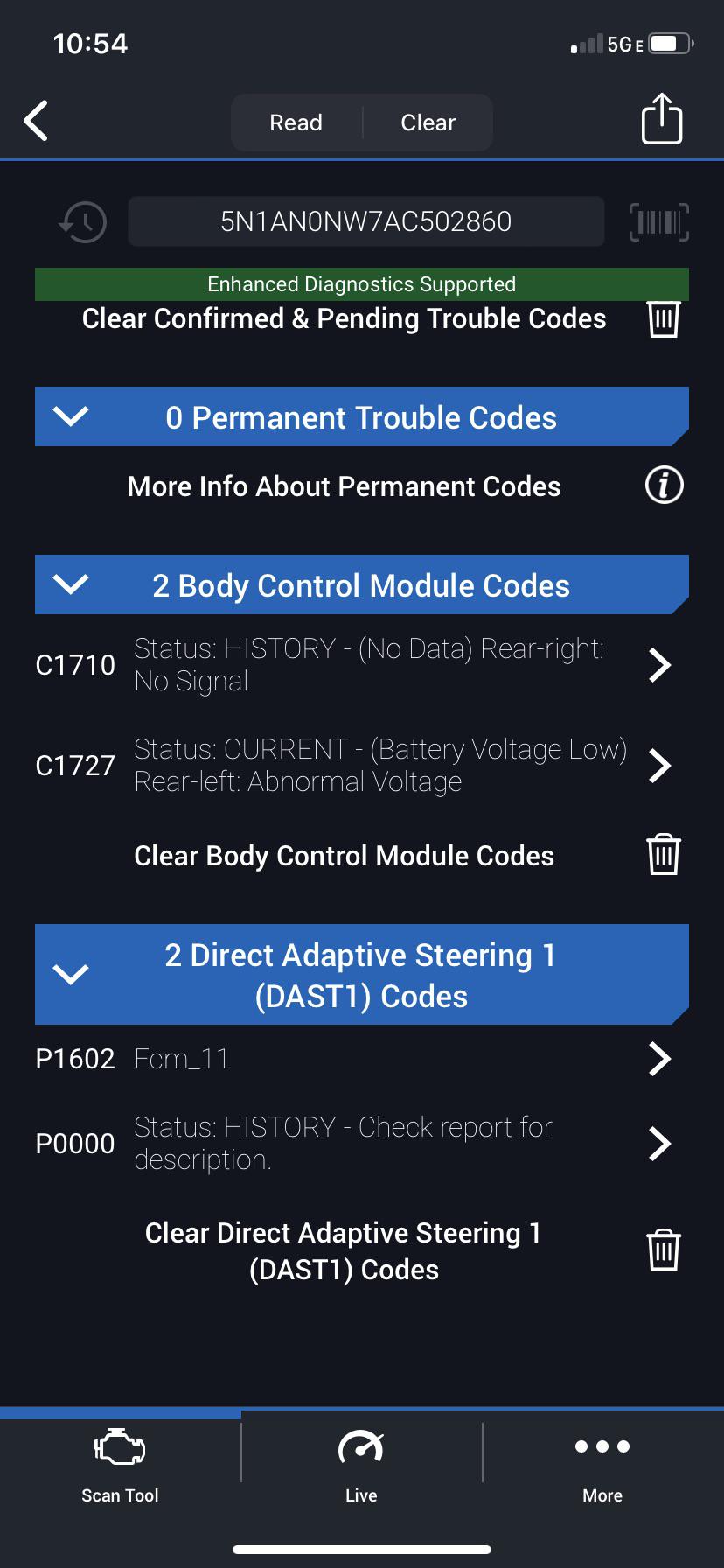Tap the VIN number field

point(365,221)
